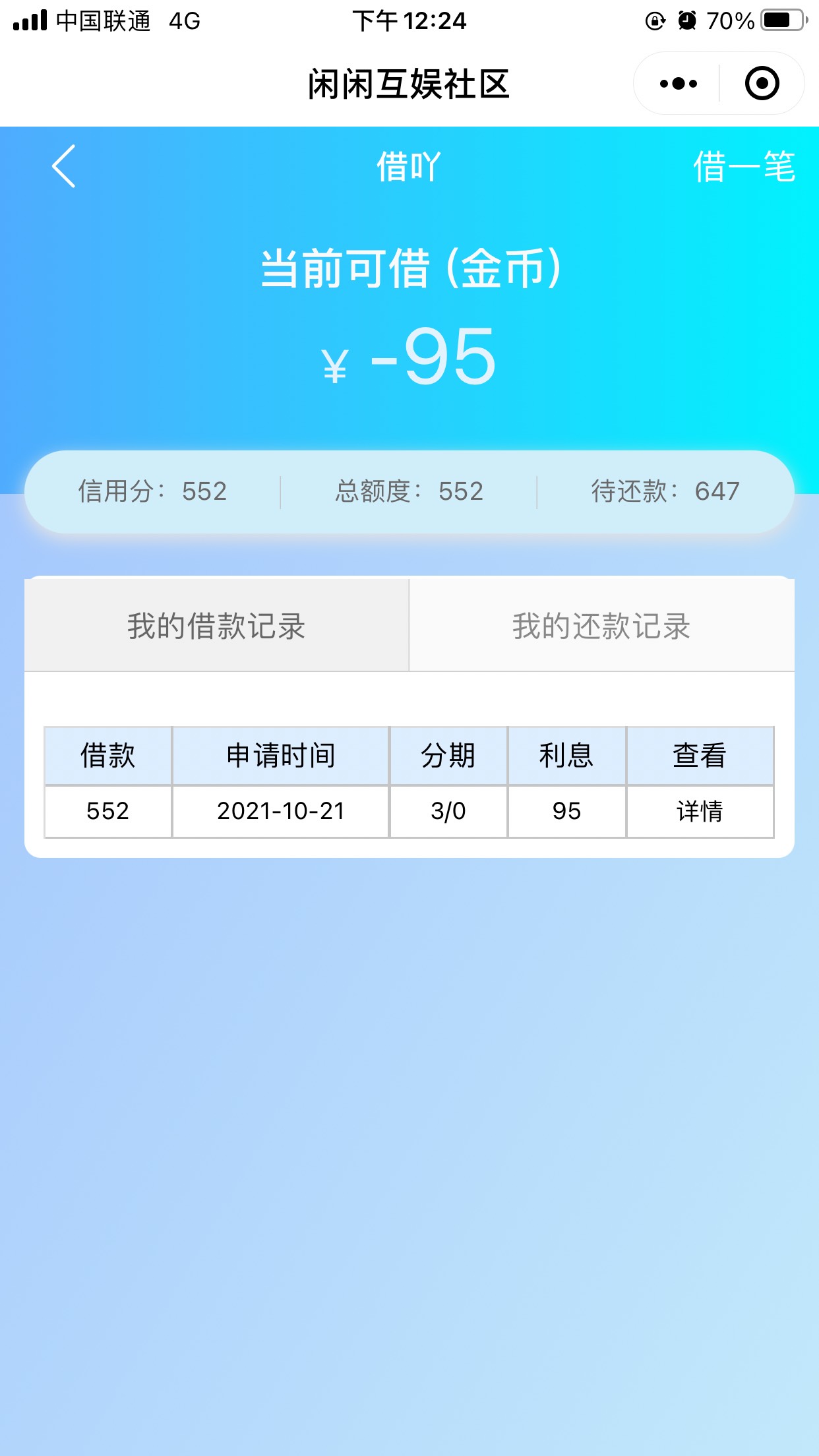Open the mini program three-dot menu

pyautogui.click(x=678, y=84)
